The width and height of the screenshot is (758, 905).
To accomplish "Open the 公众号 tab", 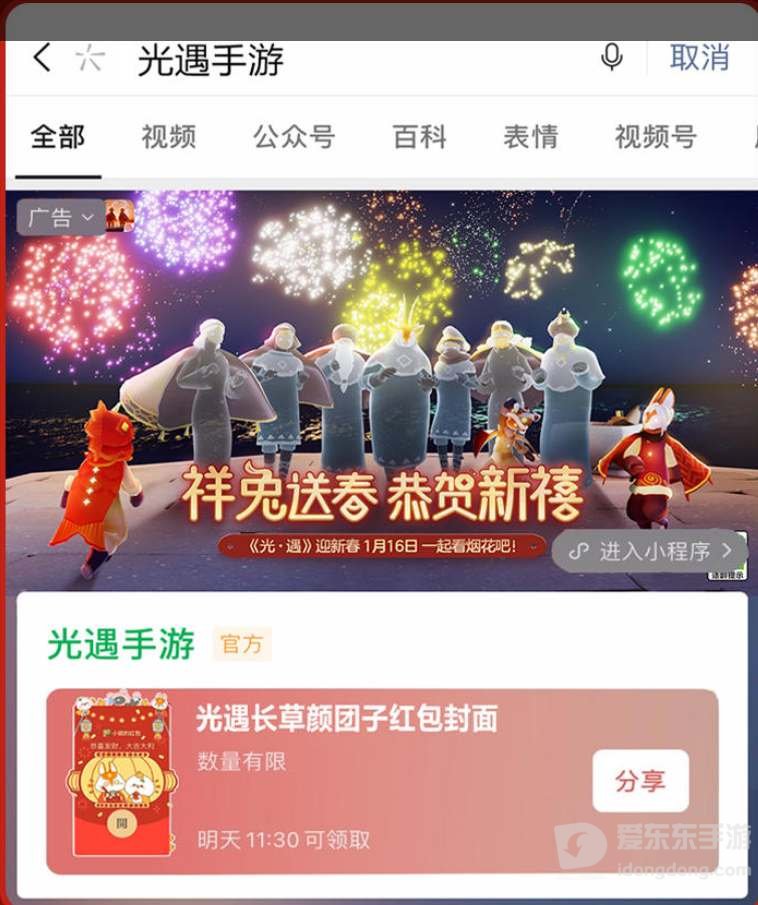I will [x=294, y=138].
